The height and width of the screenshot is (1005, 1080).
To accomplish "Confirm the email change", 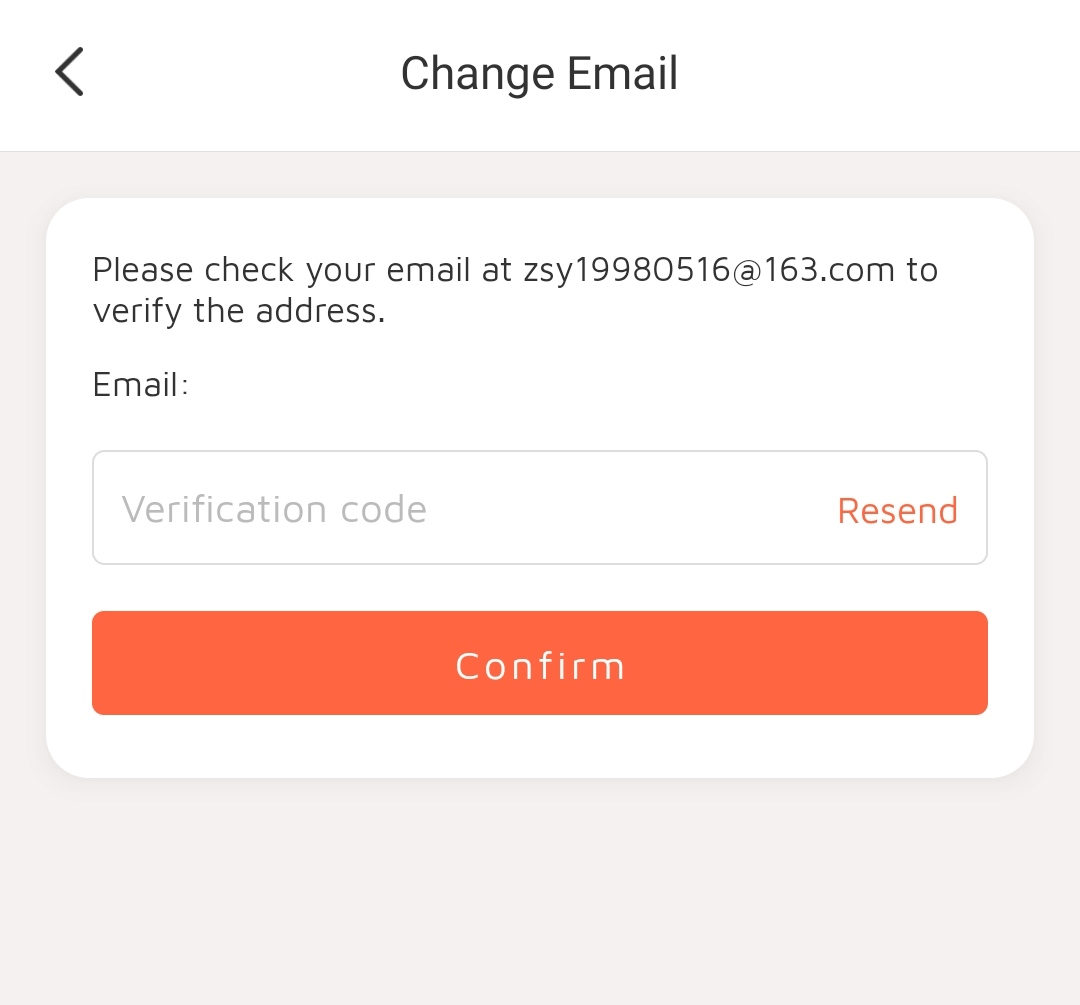I will [540, 664].
